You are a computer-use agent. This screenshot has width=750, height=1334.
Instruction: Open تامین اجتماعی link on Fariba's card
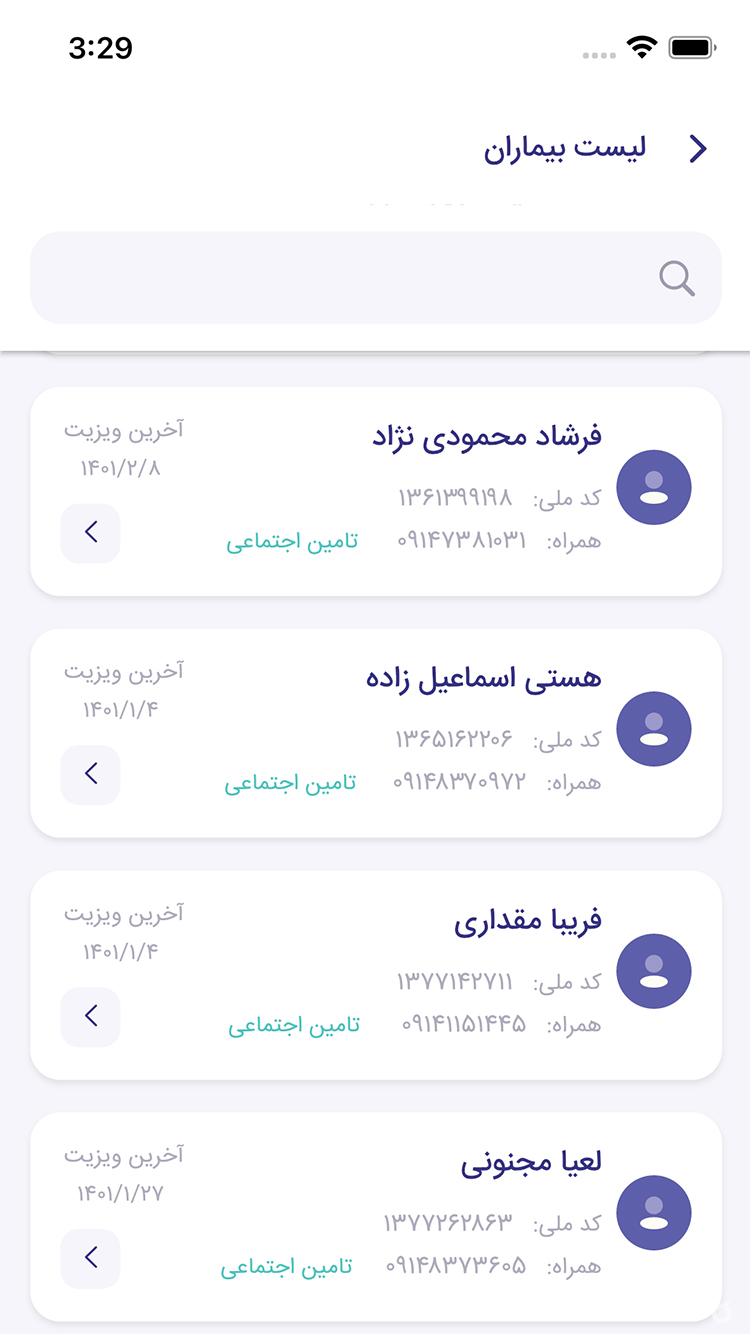(x=293, y=1025)
